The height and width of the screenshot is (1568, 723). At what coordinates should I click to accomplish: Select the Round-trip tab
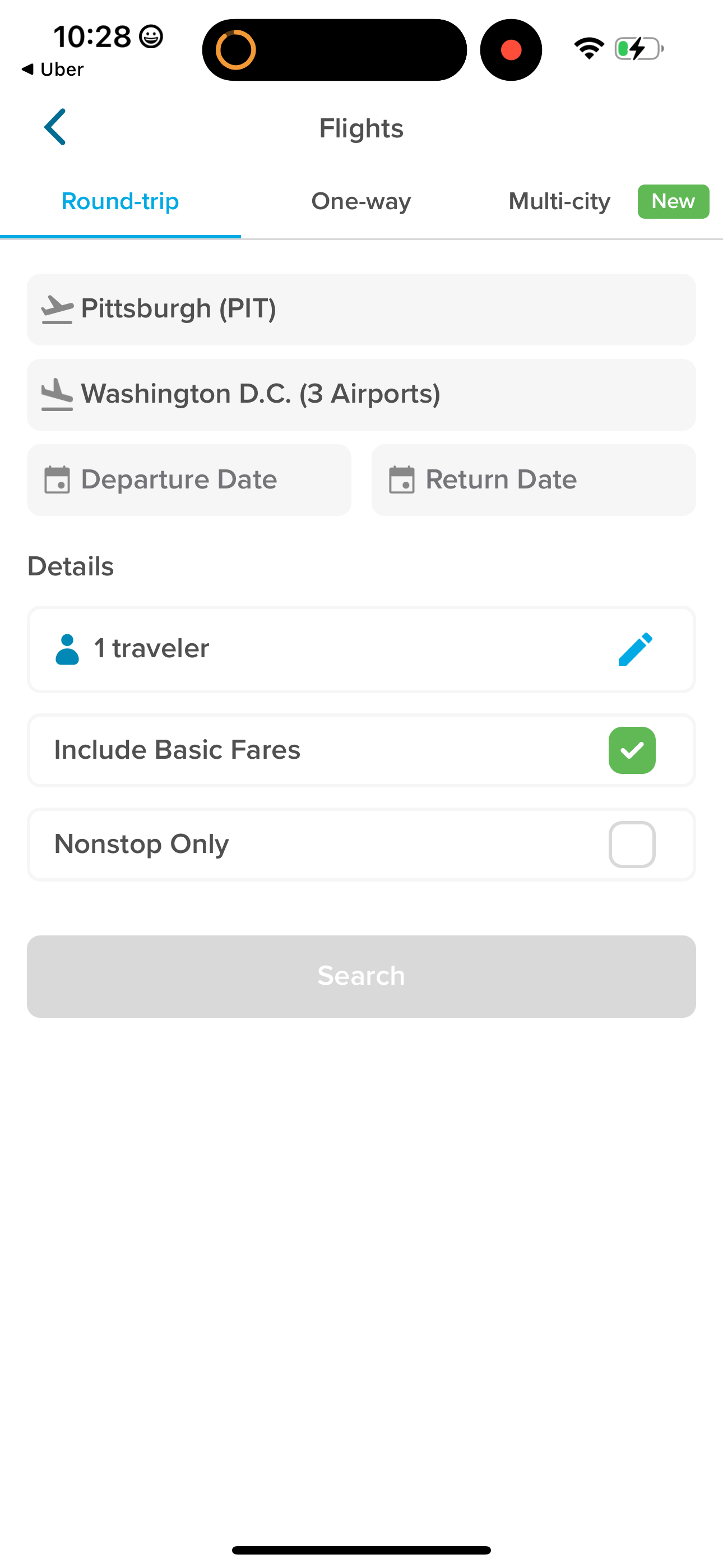pyautogui.click(x=119, y=201)
